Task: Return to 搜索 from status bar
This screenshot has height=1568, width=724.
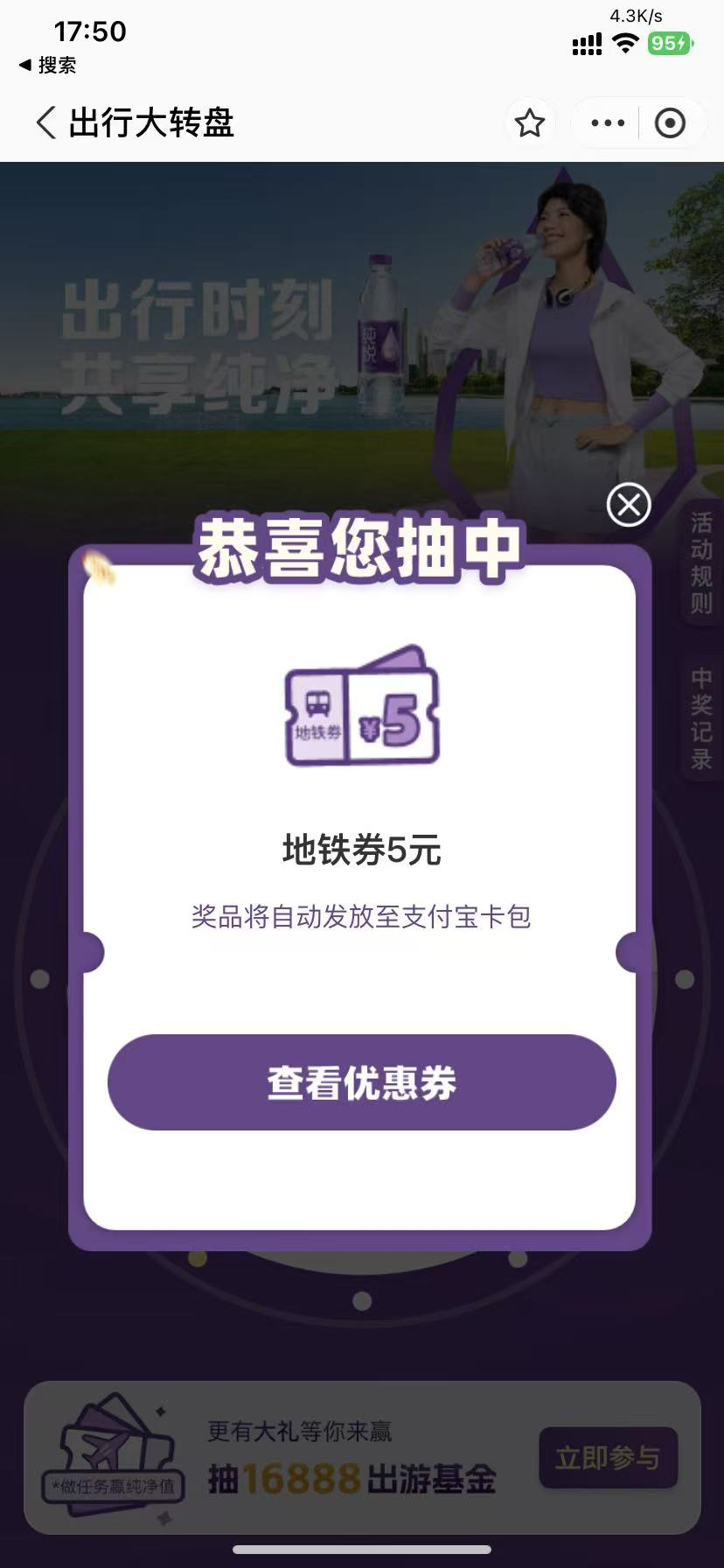Action: pyautogui.click(x=47, y=65)
